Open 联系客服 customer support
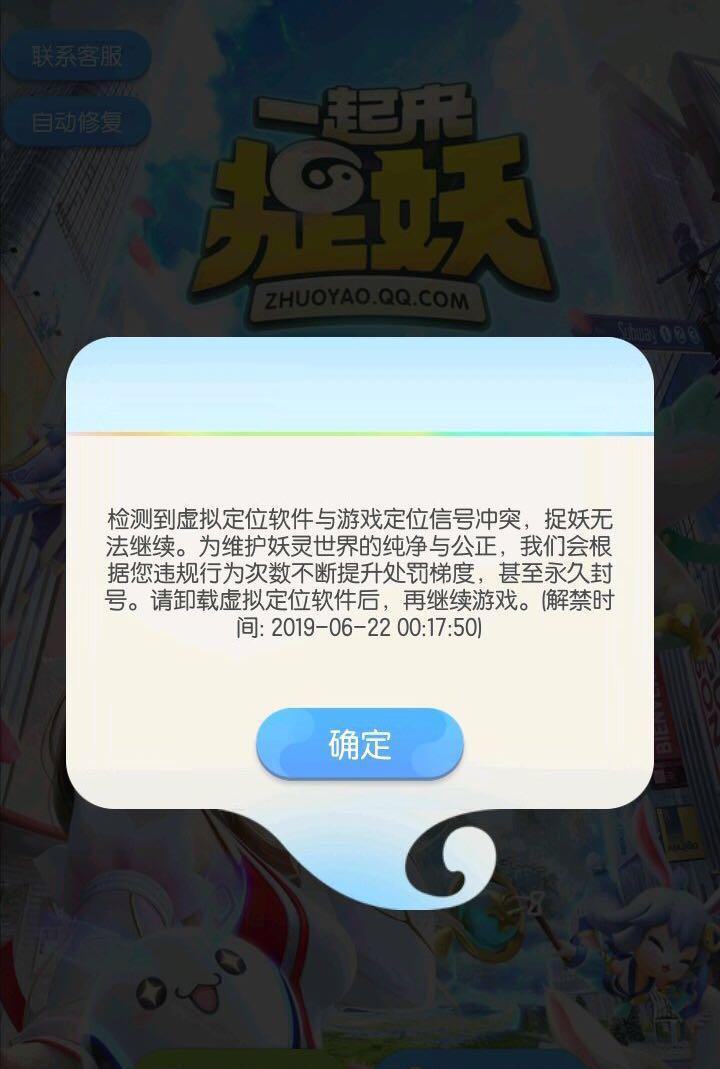This screenshot has height=1069, width=720. (x=77, y=56)
